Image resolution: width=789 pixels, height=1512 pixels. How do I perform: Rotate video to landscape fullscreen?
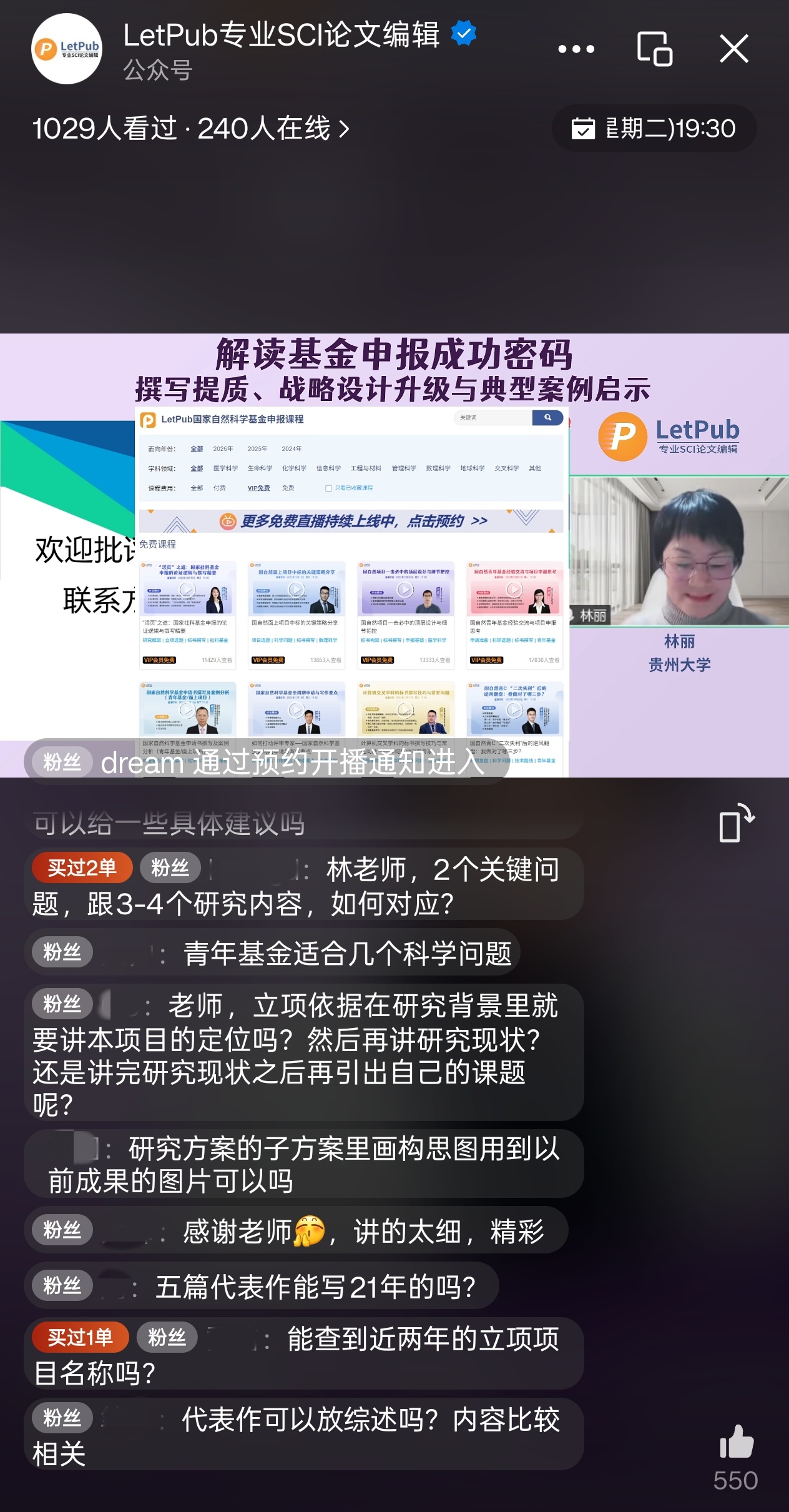pyautogui.click(x=735, y=824)
